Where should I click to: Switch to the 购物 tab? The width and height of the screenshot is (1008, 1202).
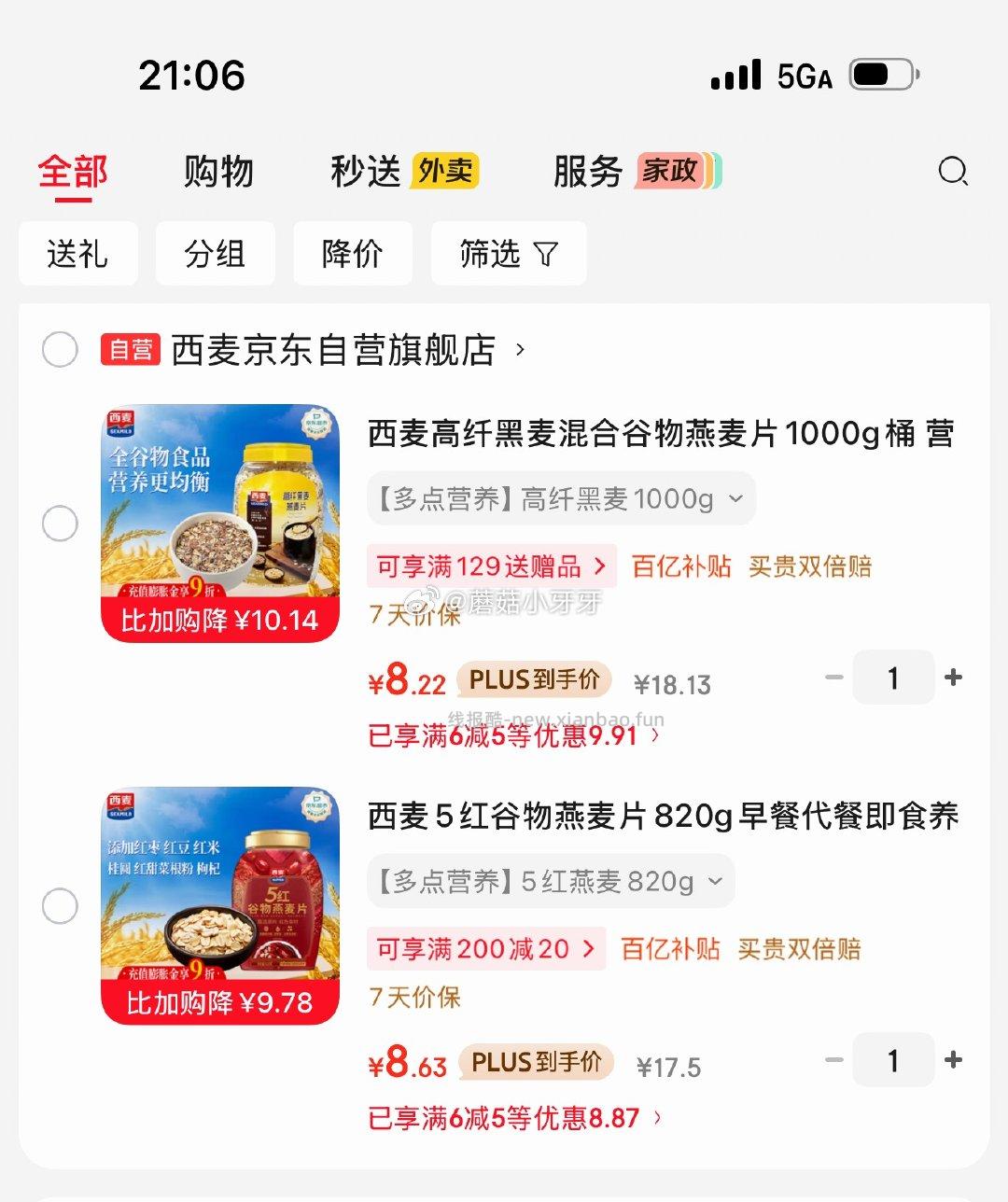[x=219, y=172]
